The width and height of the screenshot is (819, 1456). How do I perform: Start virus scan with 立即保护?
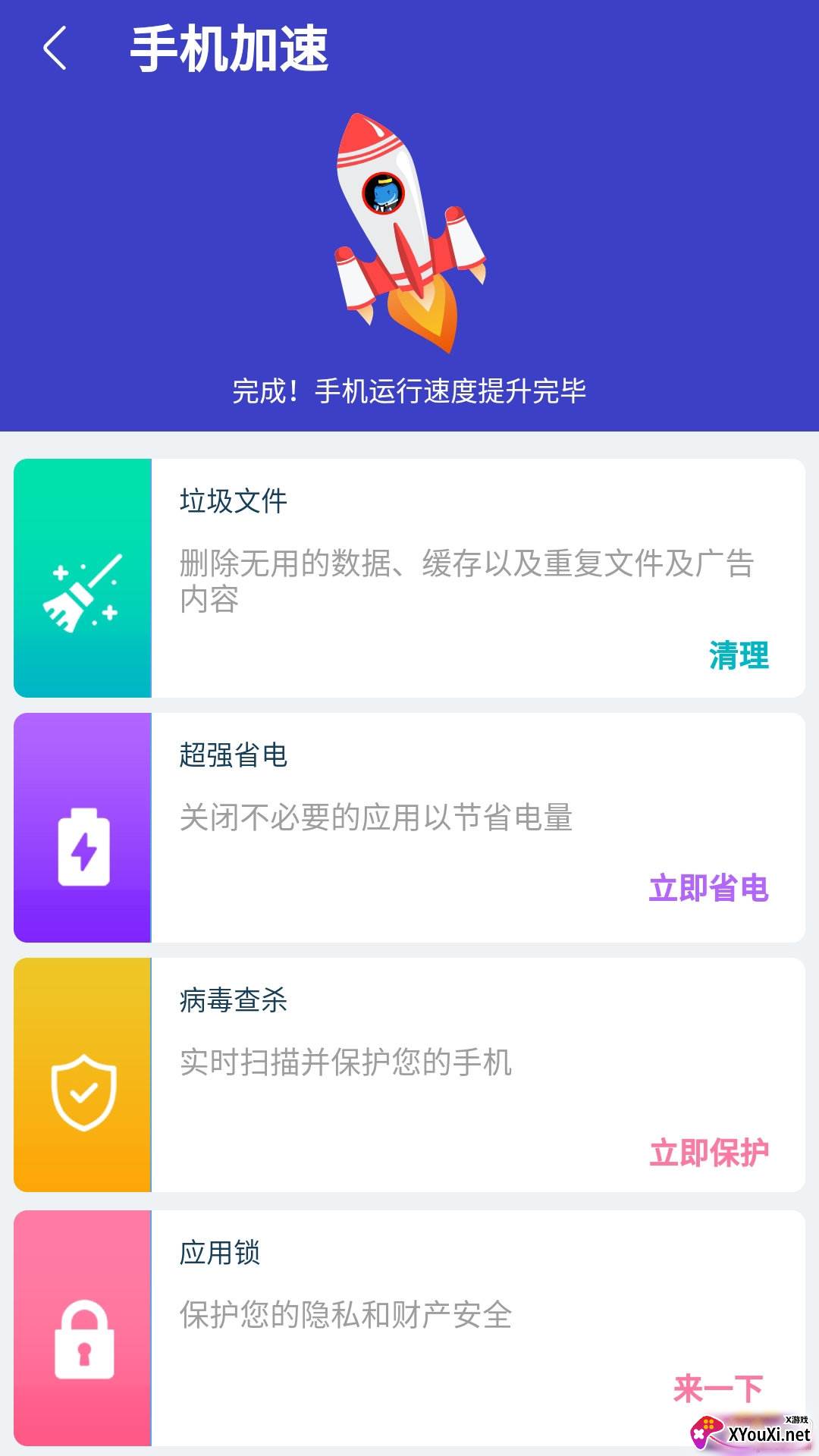point(708,1153)
